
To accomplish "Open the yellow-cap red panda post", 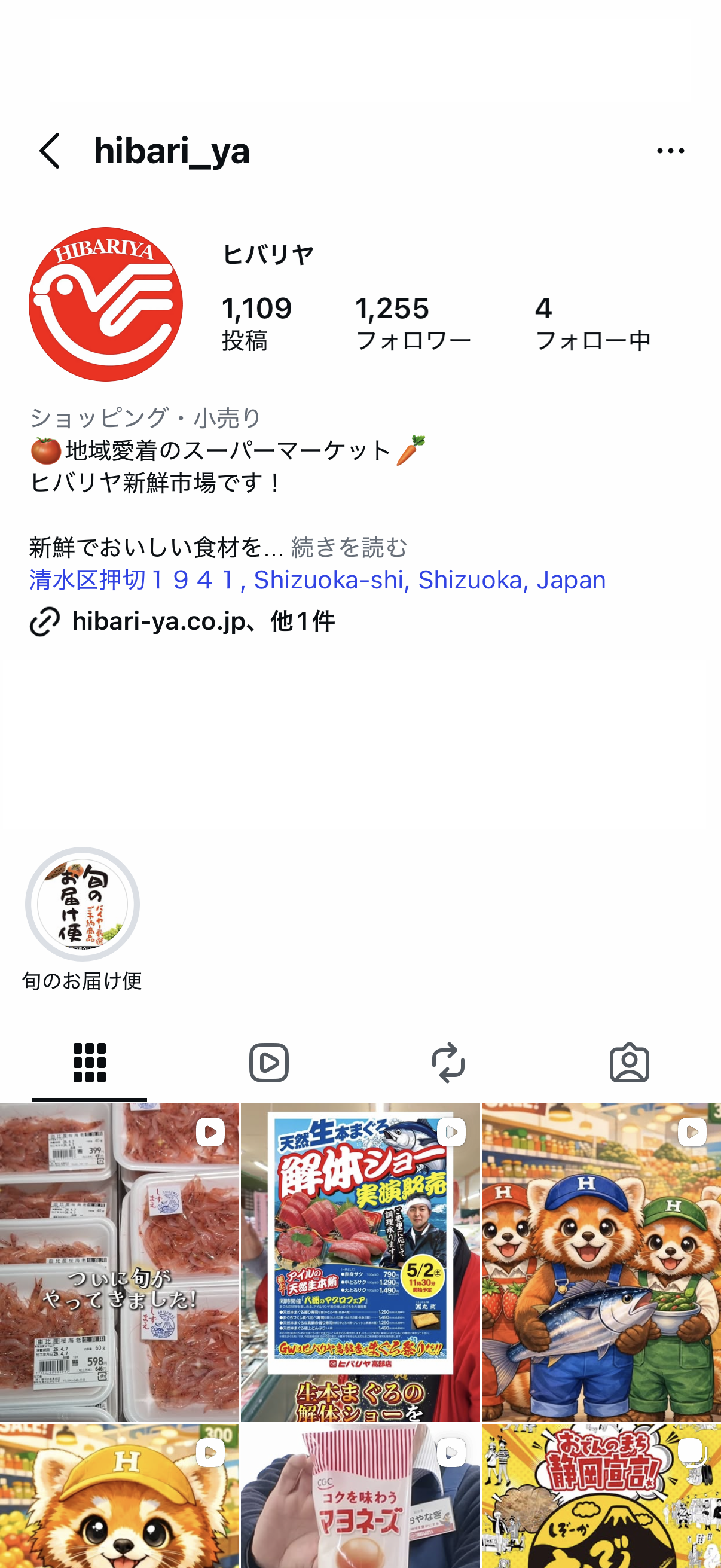I will tap(119, 1495).
